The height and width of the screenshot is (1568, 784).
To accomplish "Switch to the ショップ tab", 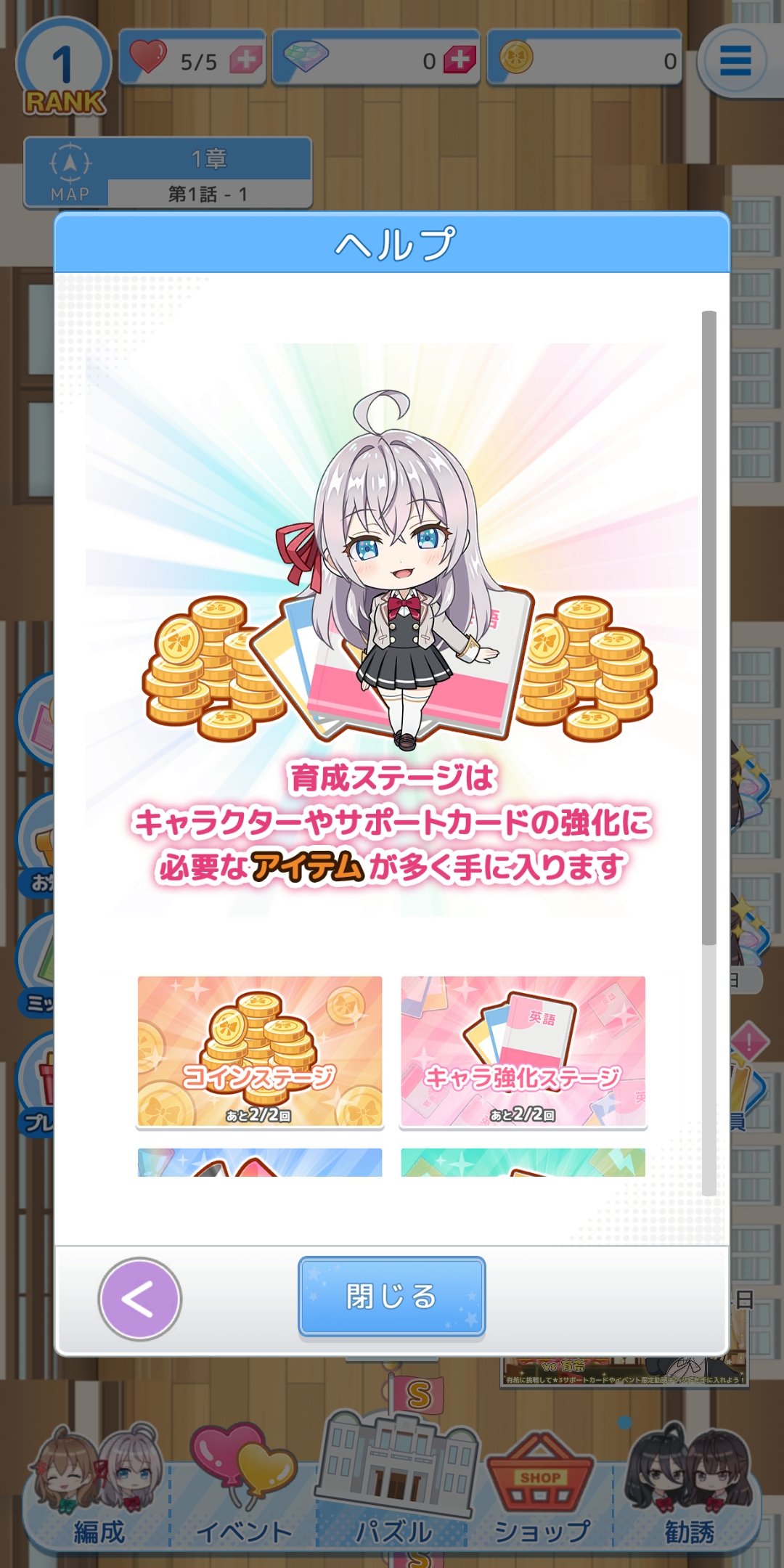I will [x=541, y=1488].
